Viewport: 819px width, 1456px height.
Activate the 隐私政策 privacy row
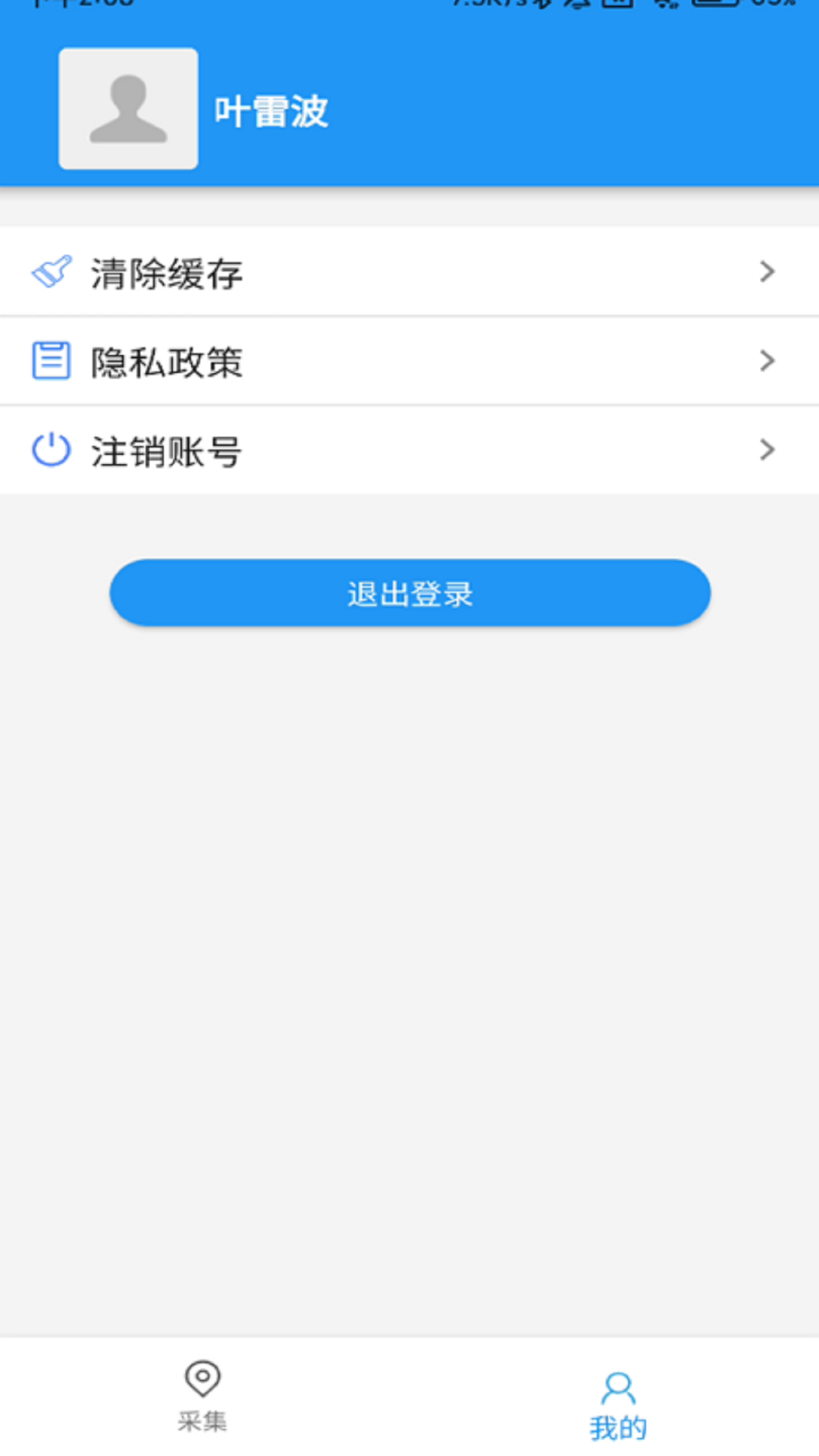409,360
